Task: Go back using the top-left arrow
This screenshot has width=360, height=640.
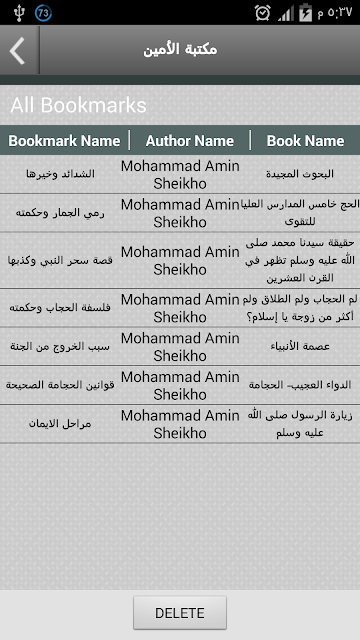Action: (19, 50)
